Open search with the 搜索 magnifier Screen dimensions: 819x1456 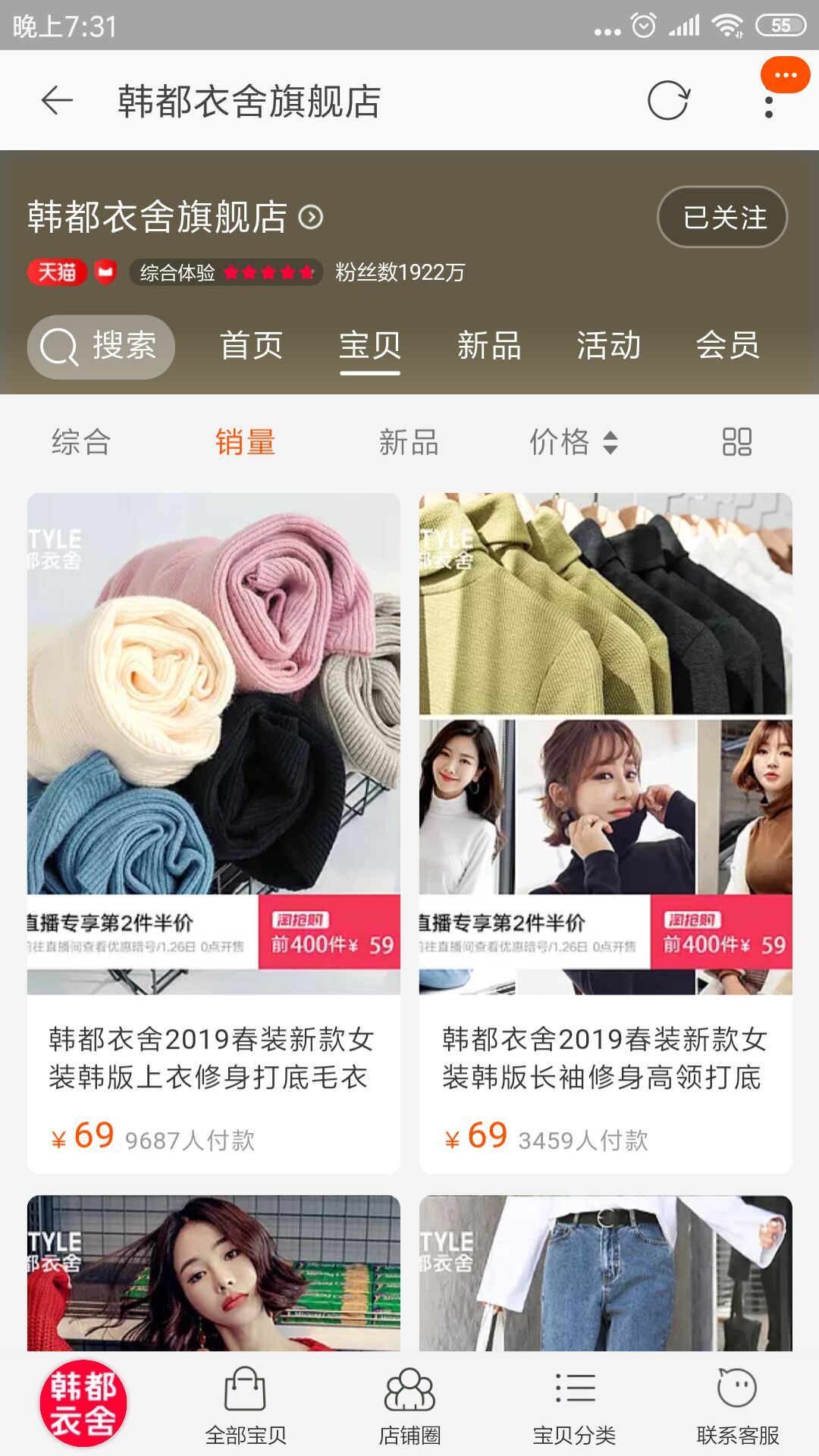[x=101, y=347]
